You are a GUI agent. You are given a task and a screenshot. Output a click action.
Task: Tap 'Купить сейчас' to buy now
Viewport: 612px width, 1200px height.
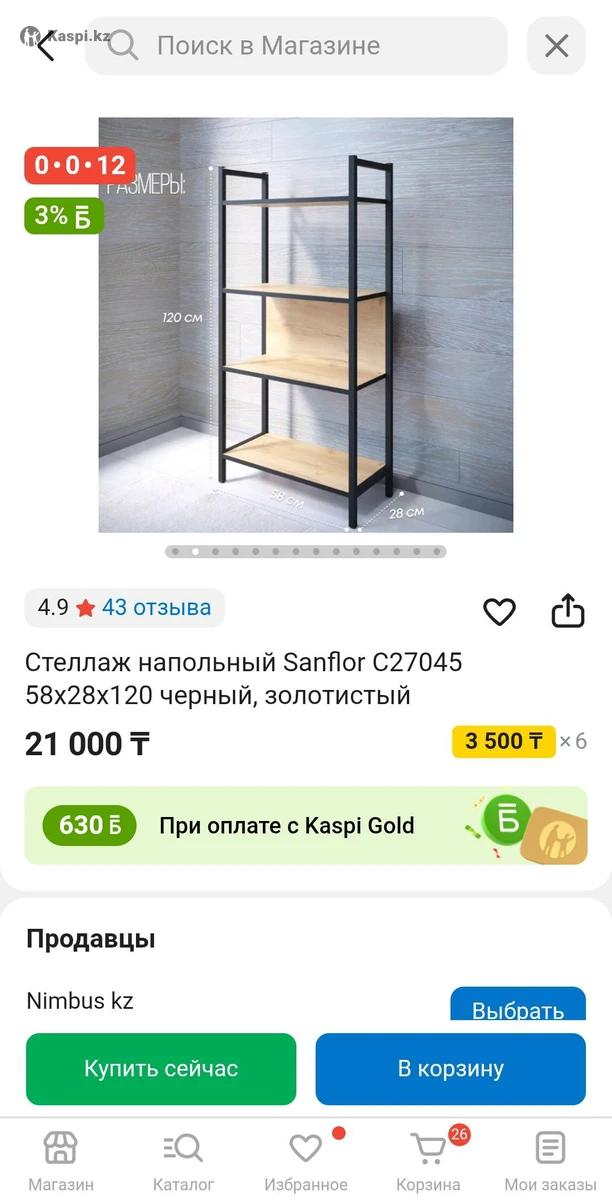click(x=161, y=1068)
